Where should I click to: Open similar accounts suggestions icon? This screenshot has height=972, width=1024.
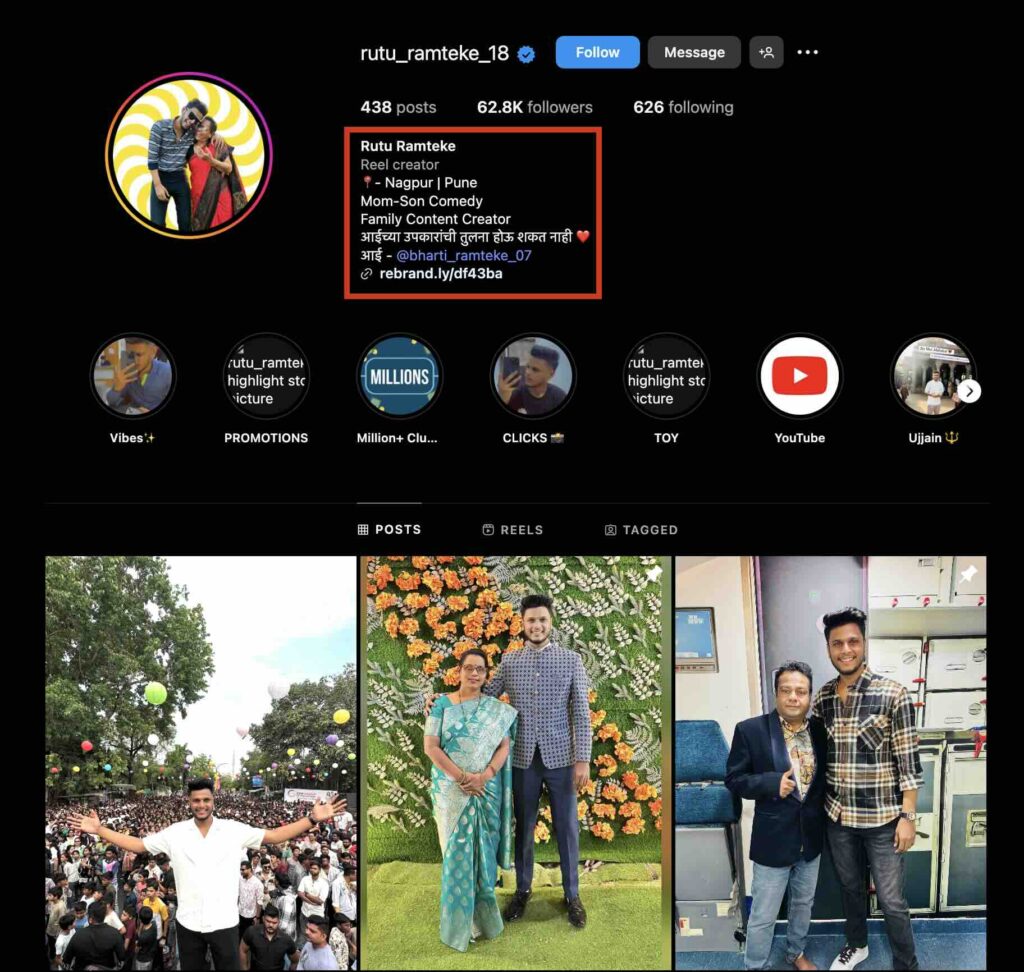click(766, 52)
